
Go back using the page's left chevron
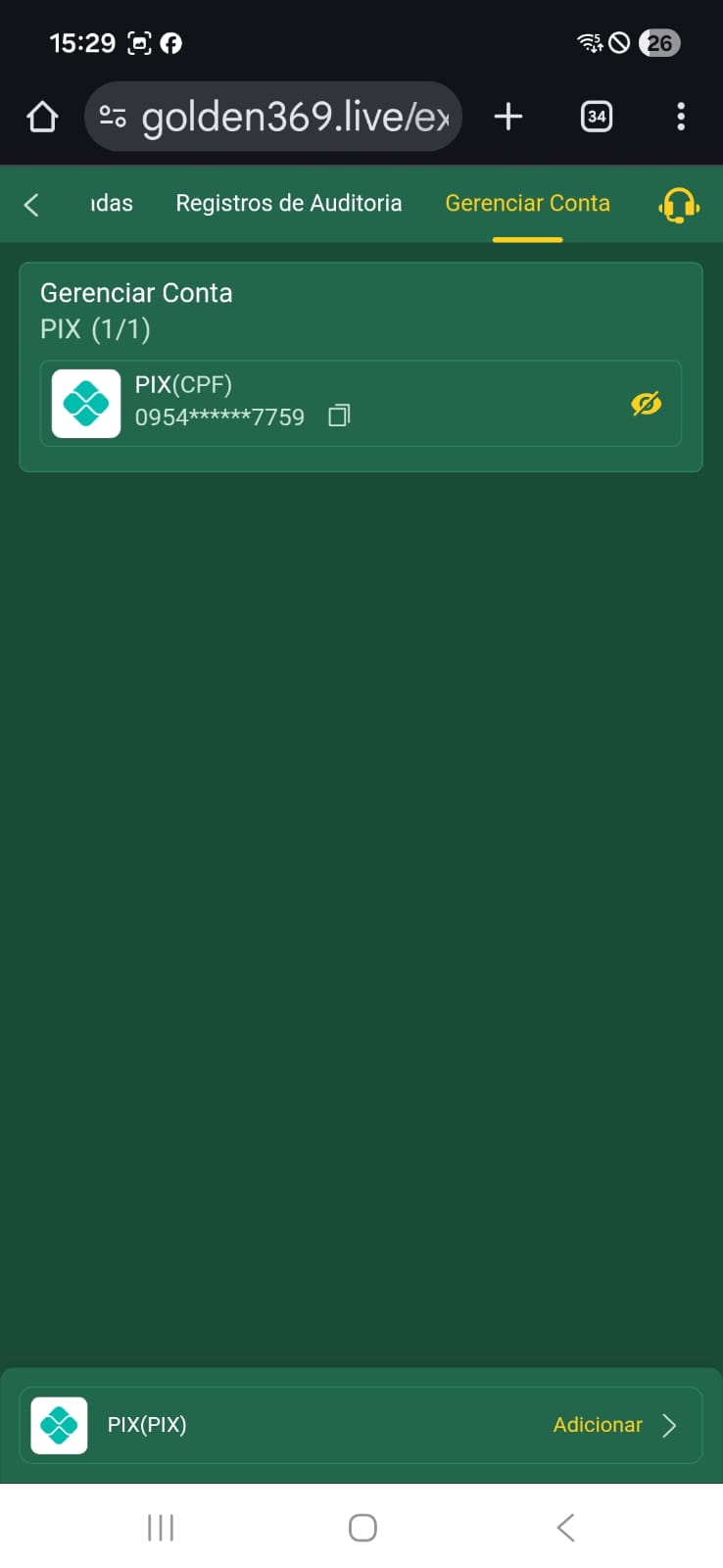pyautogui.click(x=31, y=204)
